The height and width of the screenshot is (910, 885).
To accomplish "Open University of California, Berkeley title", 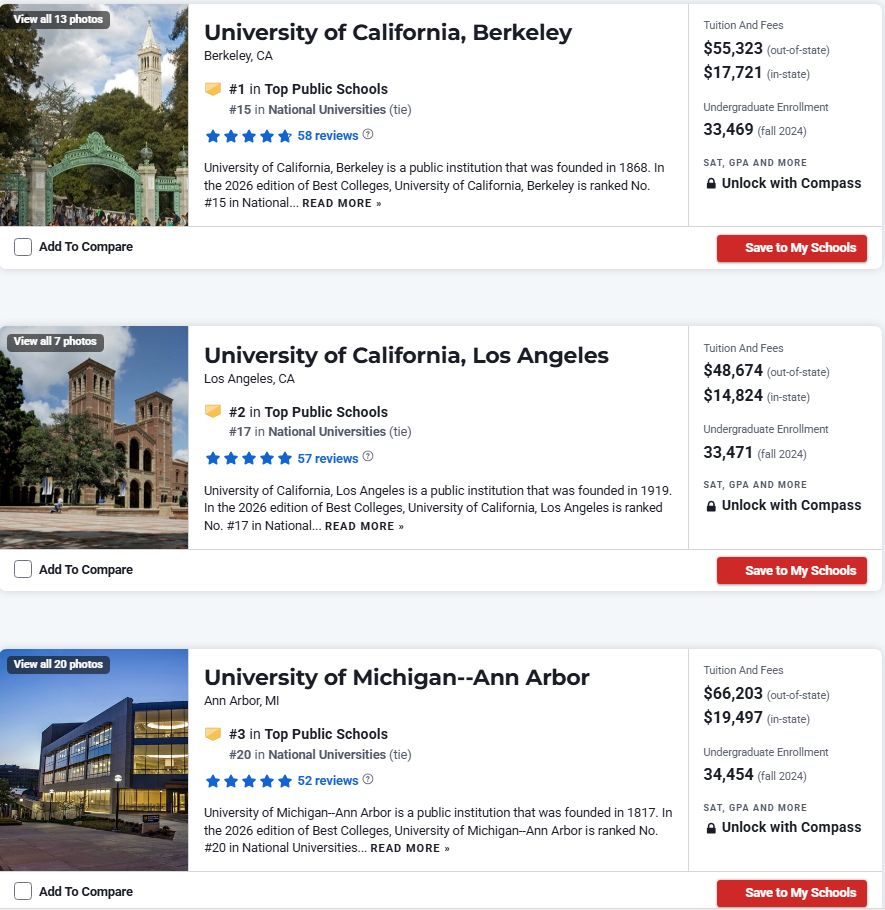I will pos(388,32).
